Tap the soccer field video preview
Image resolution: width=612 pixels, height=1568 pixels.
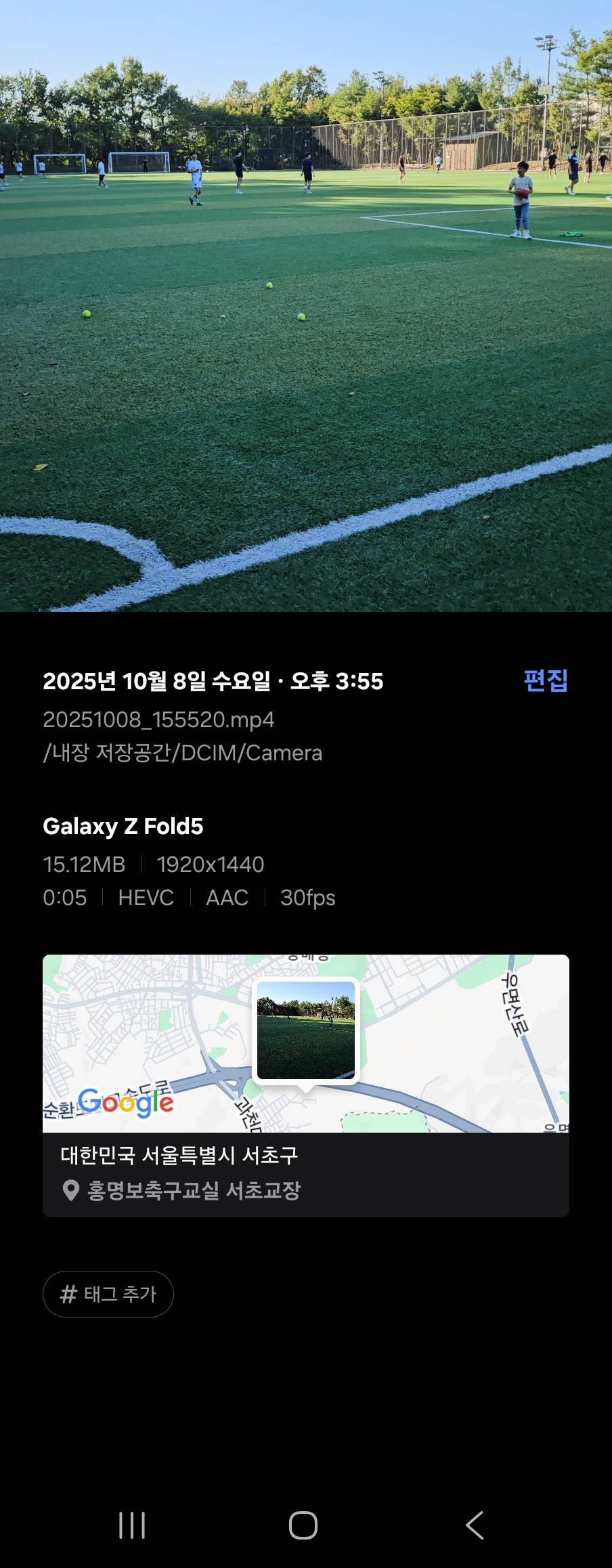click(306, 306)
